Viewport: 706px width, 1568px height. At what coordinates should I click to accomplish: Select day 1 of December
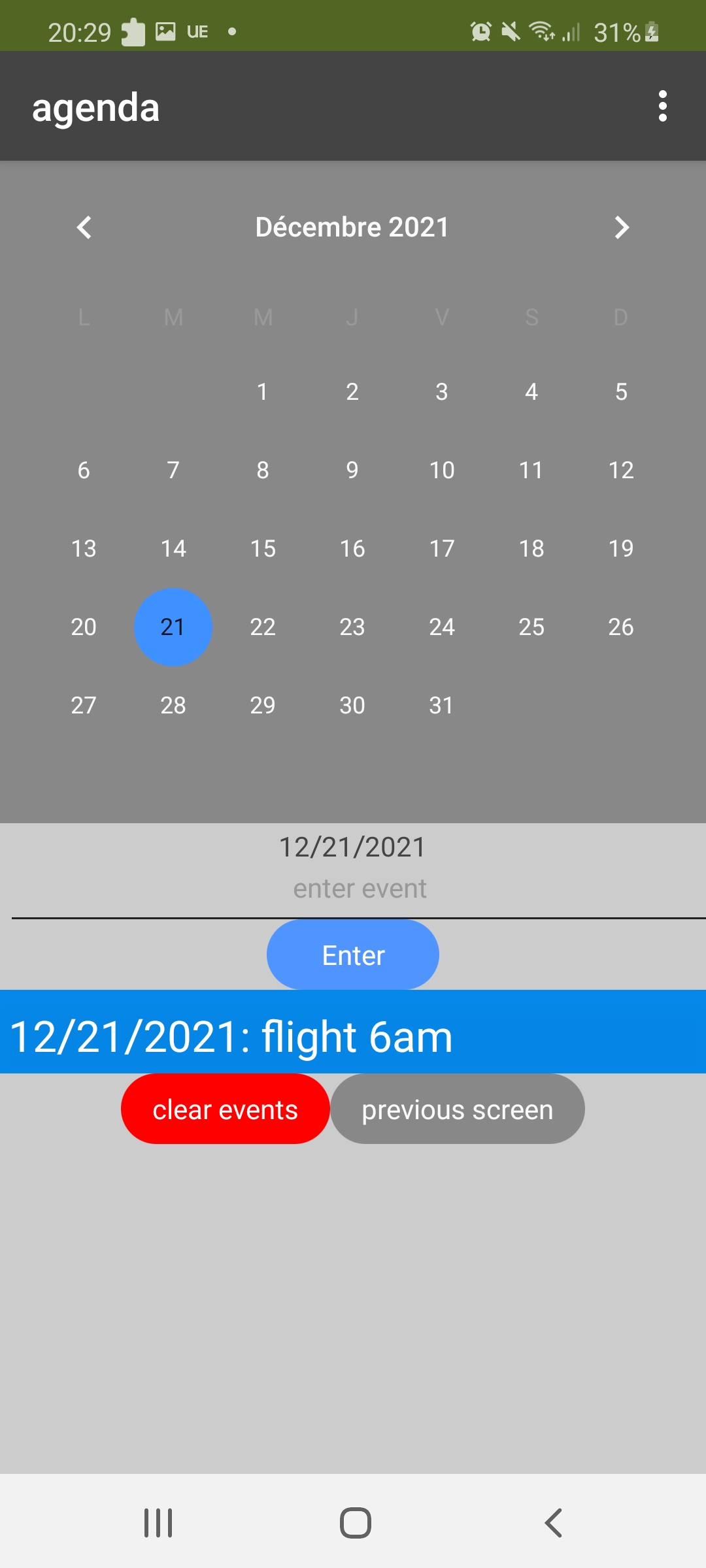(263, 392)
